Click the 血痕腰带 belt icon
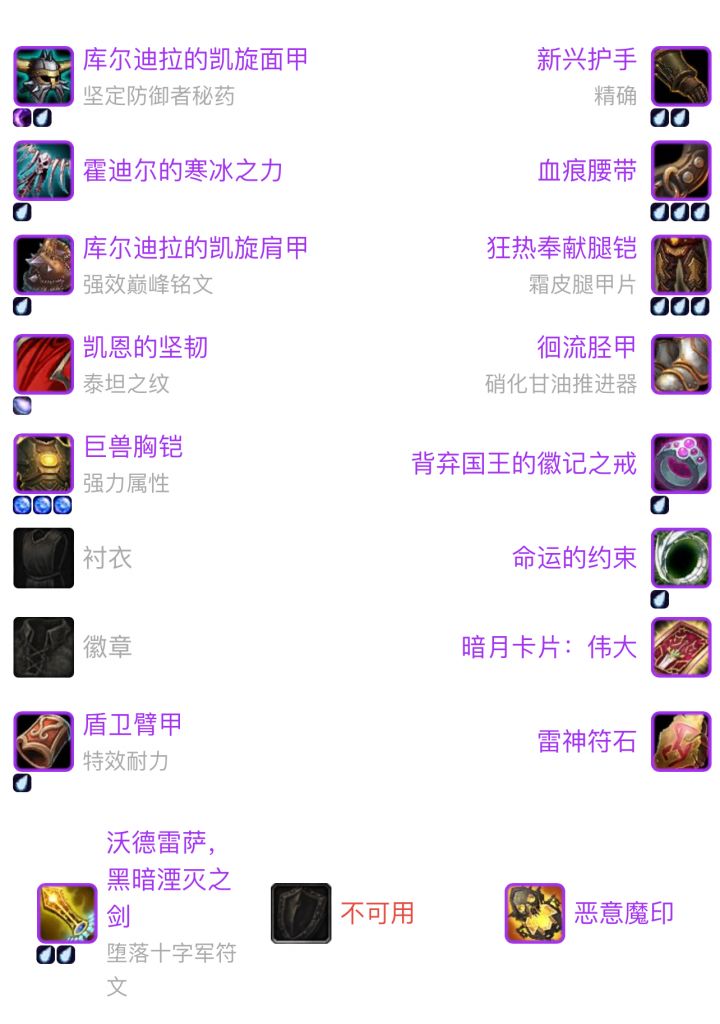The image size is (720, 1024). tap(681, 170)
